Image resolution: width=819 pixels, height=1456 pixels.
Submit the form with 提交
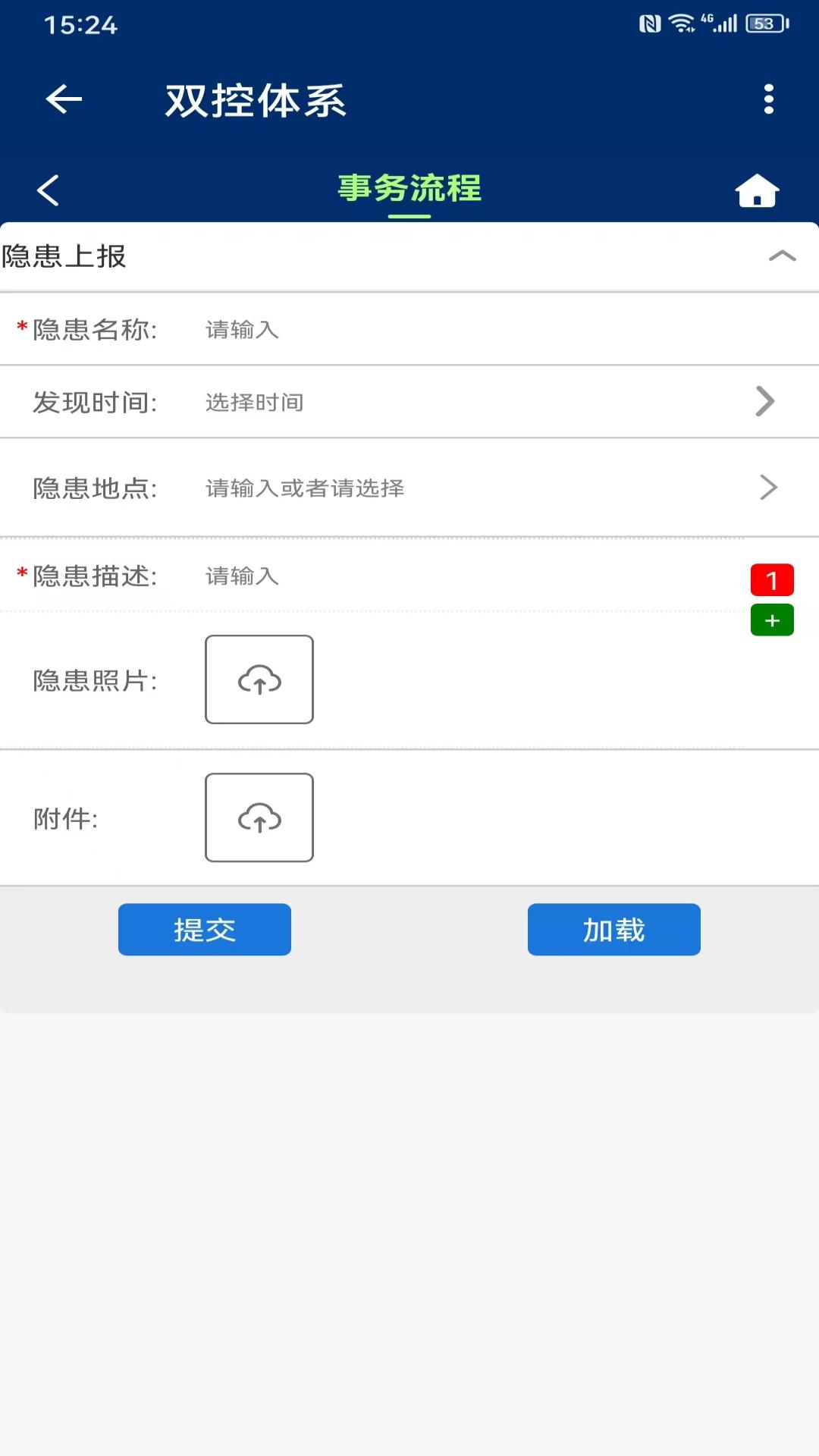(205, 929)
